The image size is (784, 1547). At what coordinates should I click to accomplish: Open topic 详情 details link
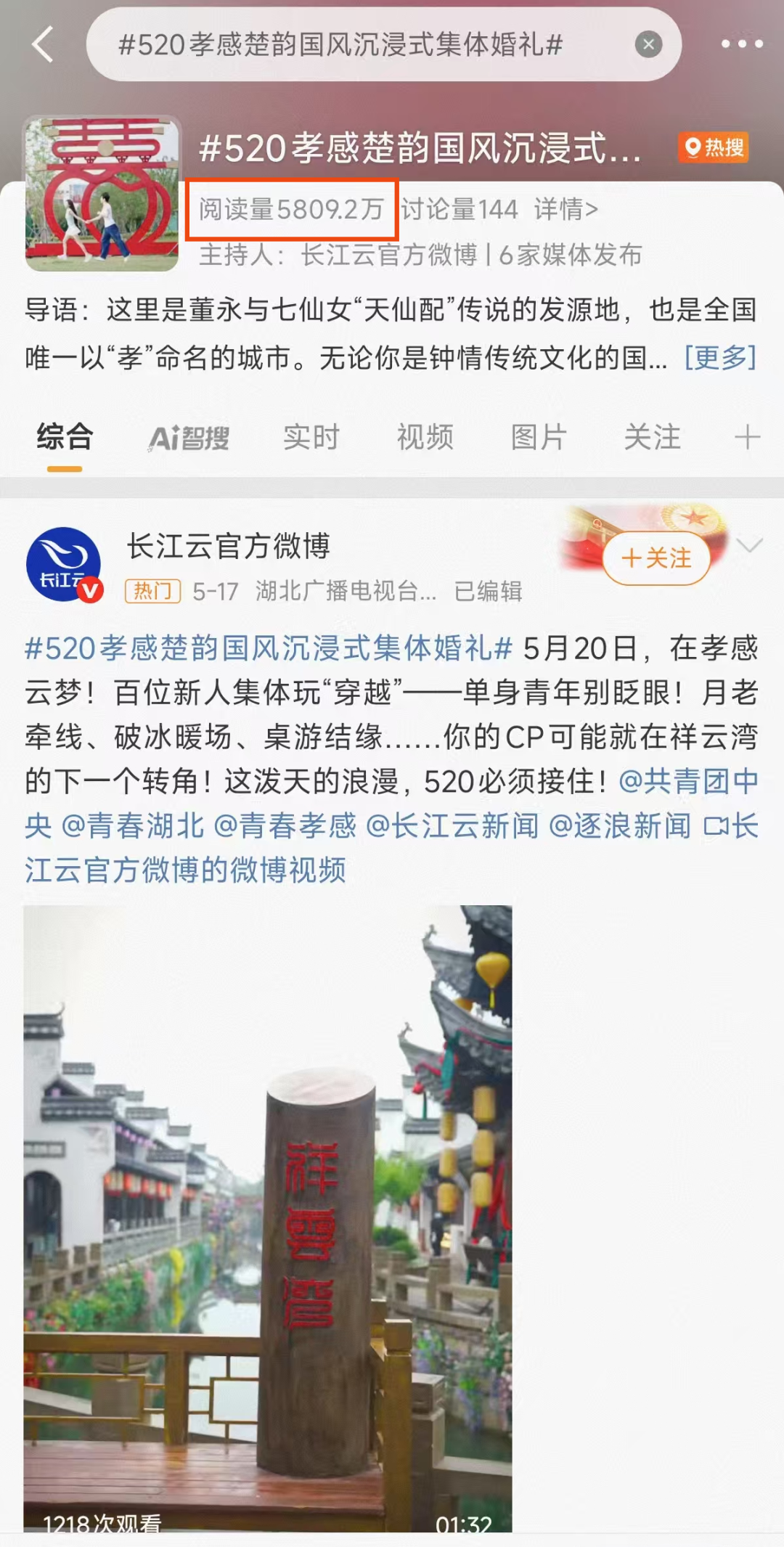(566, 210)
